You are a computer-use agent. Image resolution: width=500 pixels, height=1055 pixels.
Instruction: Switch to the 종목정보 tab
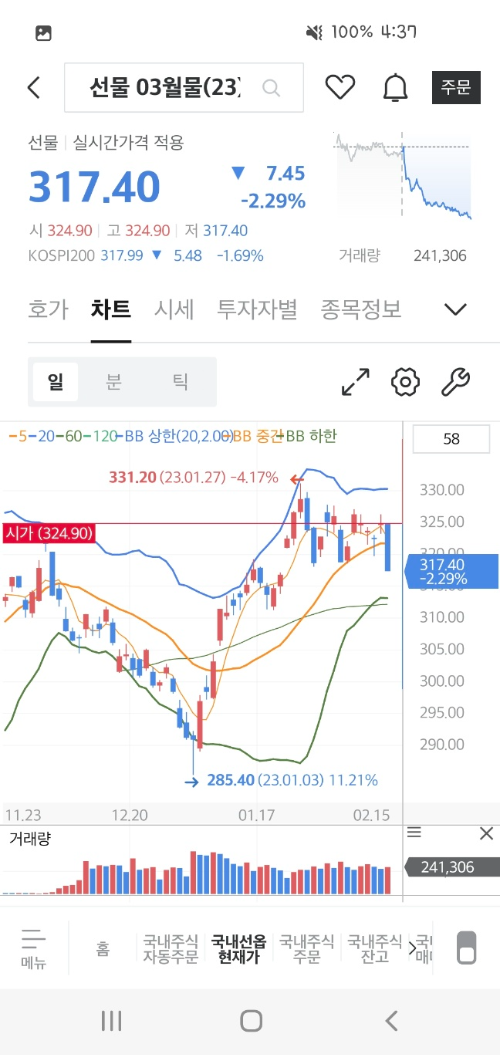click(361, 310)
